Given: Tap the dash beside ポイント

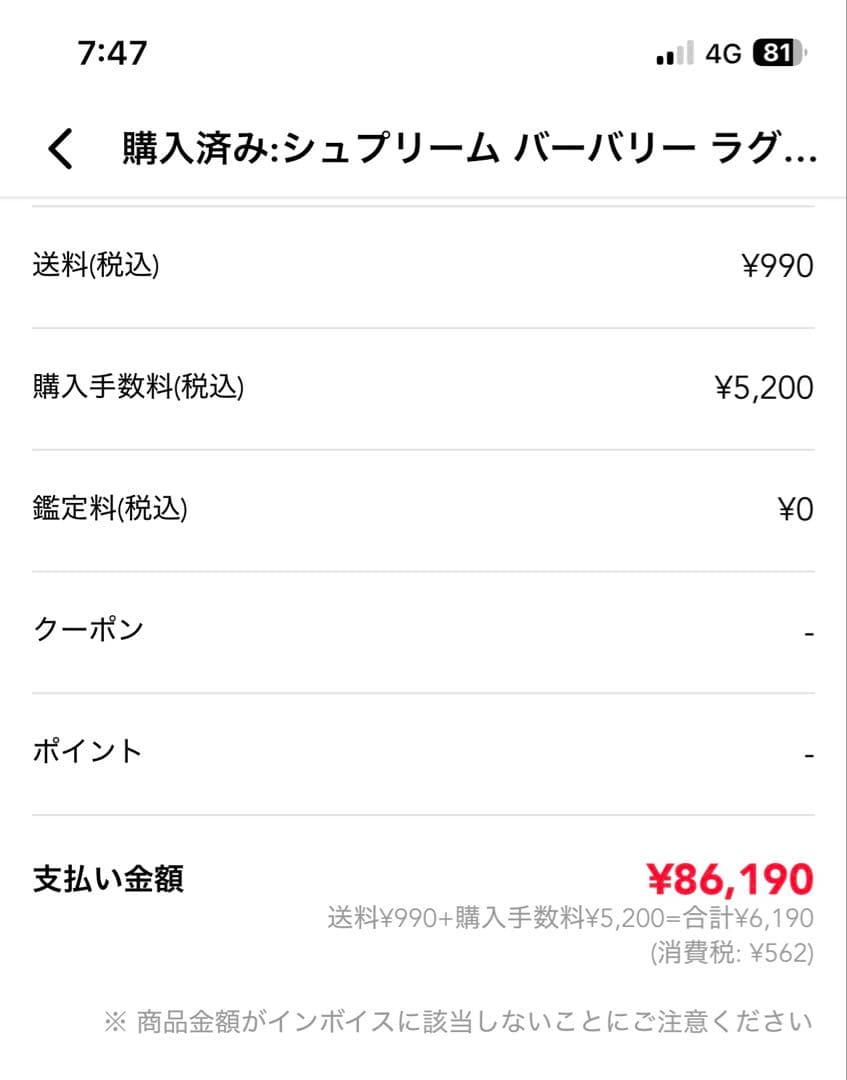Looking at the screenshot, I should [808, 750].
